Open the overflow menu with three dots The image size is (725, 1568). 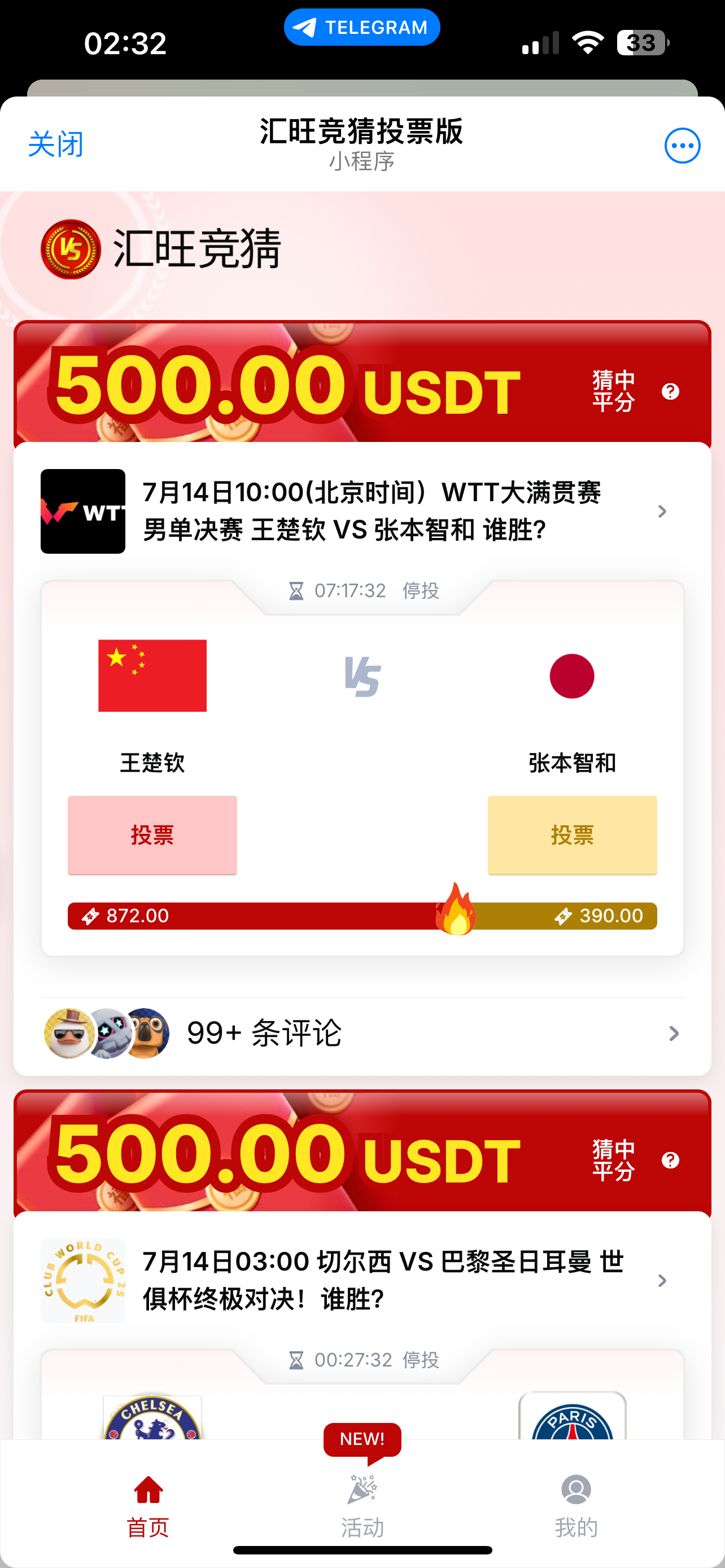click(682, 146)
